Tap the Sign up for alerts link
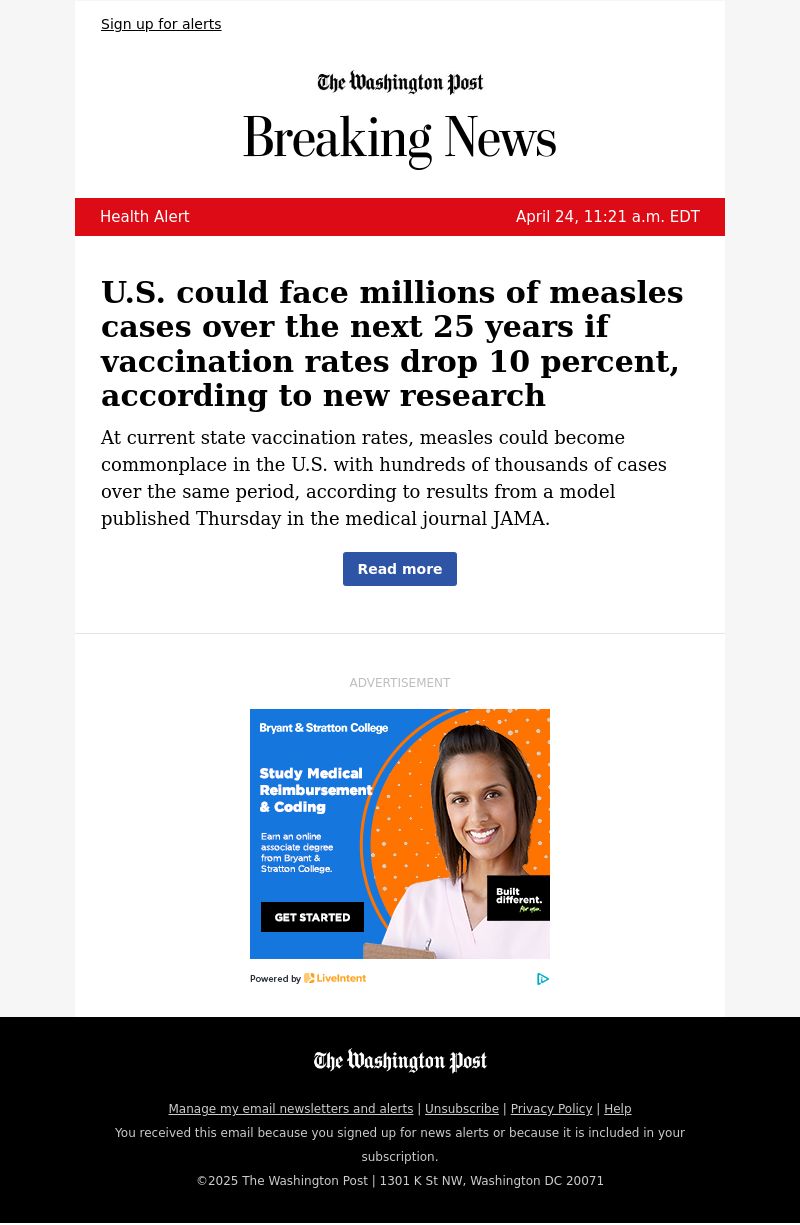Viewport: 800px width, 1225px height. [161, 24]
